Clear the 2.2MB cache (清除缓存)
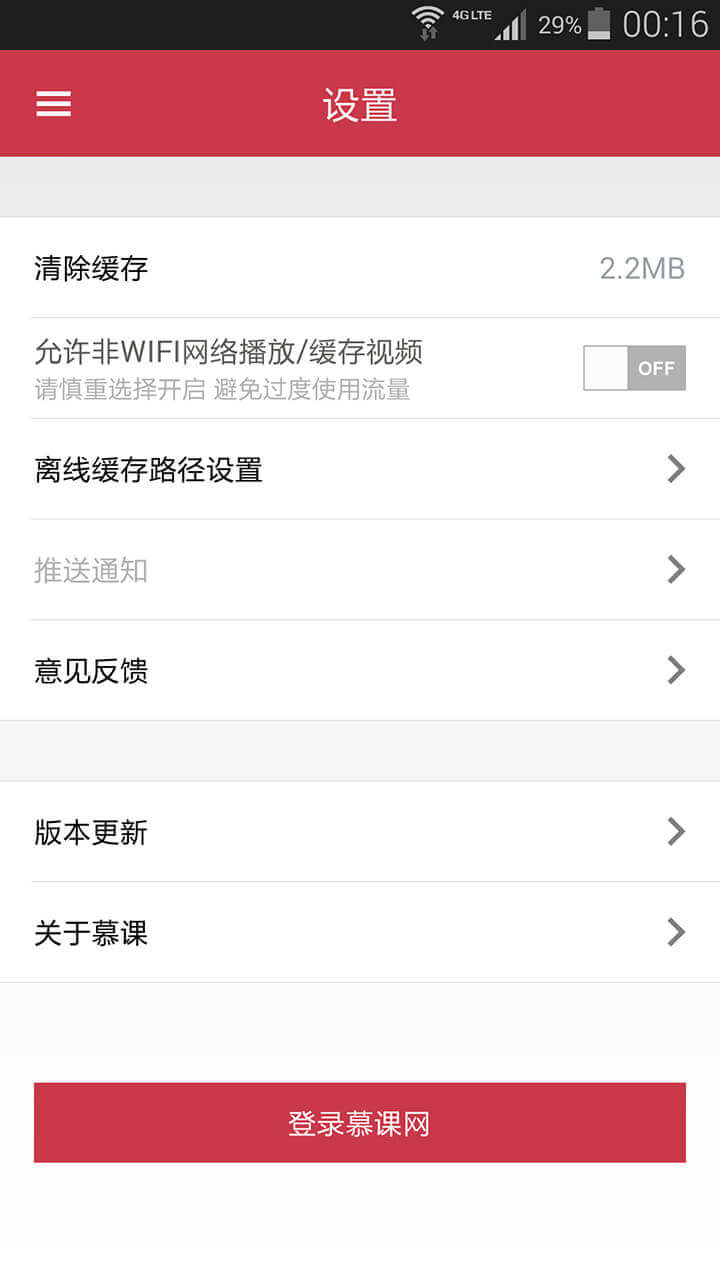 pos(360,268)
